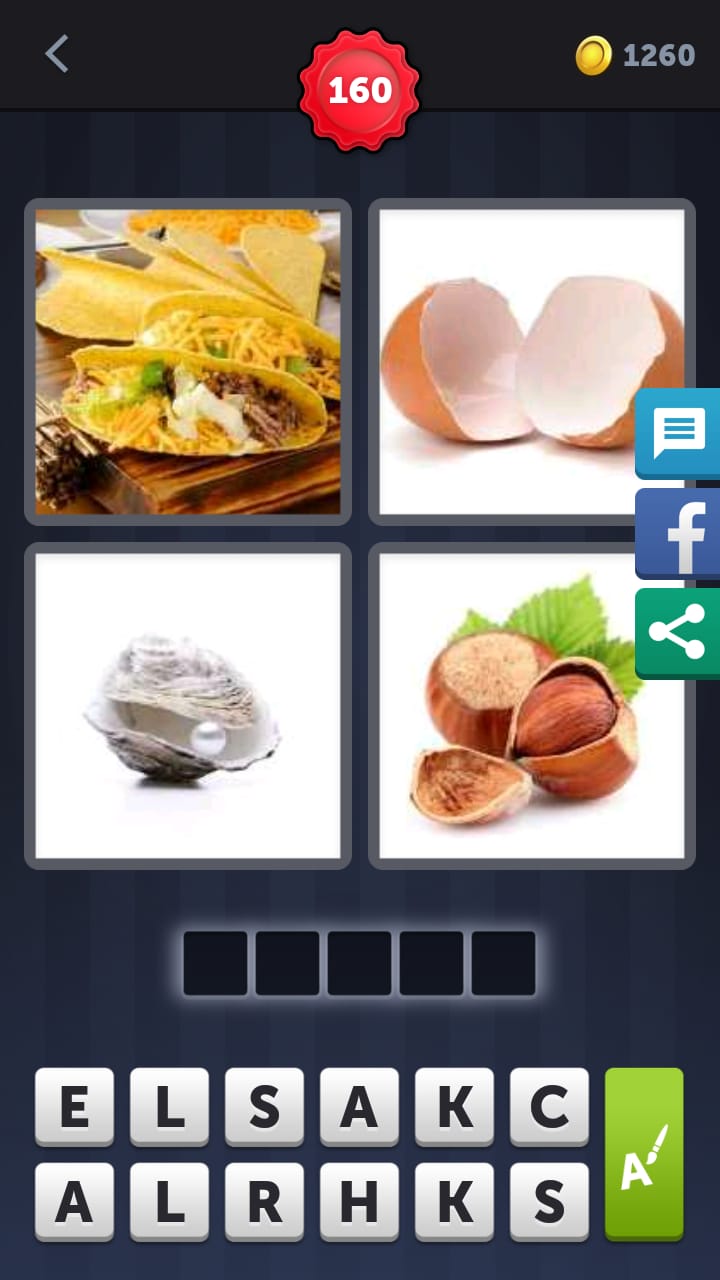This screenshot has width=720, height=1280.
Task: Enlarge the tacos picture
Action: [188, 362]
